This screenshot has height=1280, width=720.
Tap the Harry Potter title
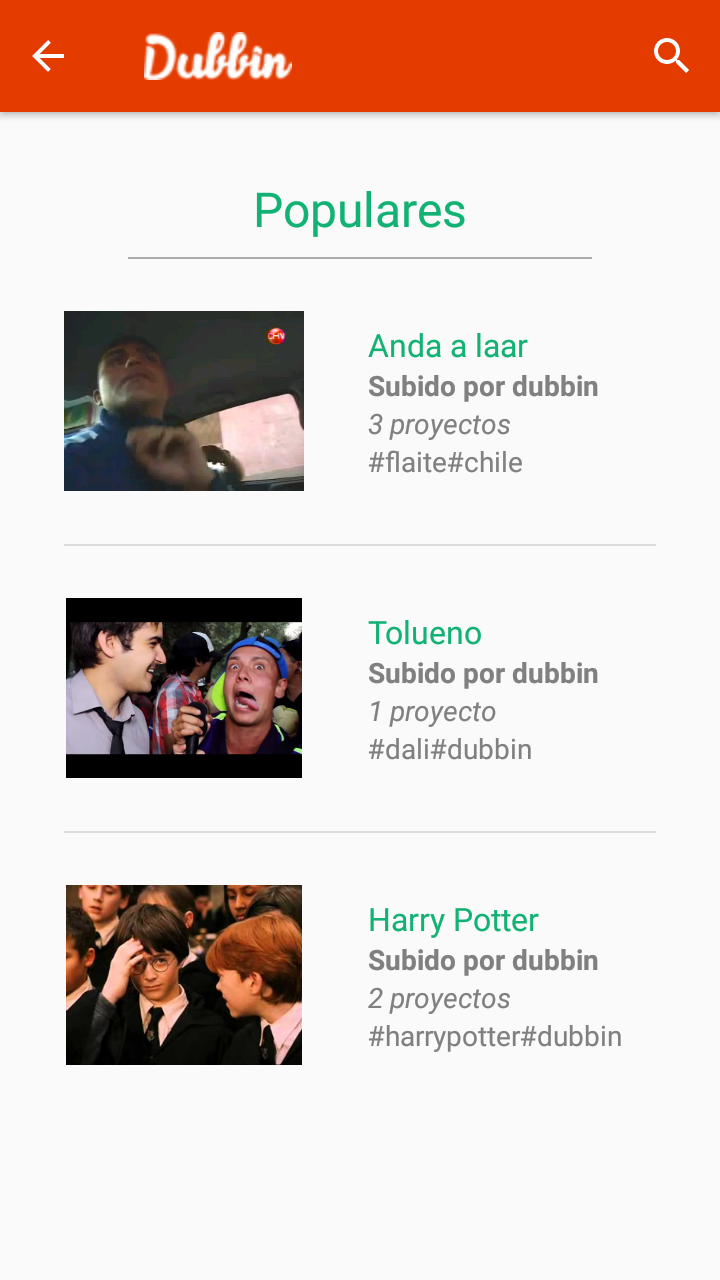pos(453,920)
